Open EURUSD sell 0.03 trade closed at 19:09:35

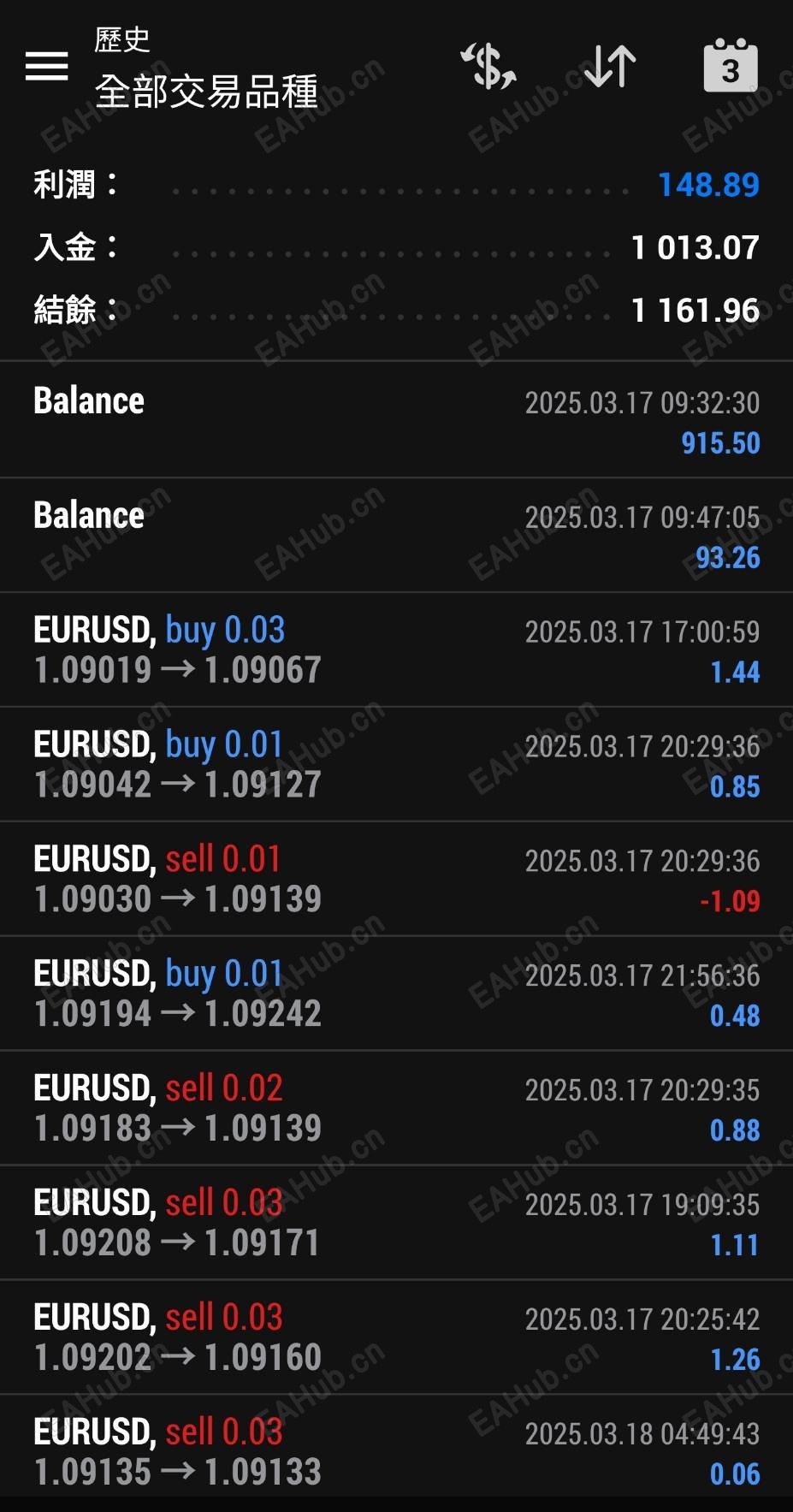(x=396, y=1224)
